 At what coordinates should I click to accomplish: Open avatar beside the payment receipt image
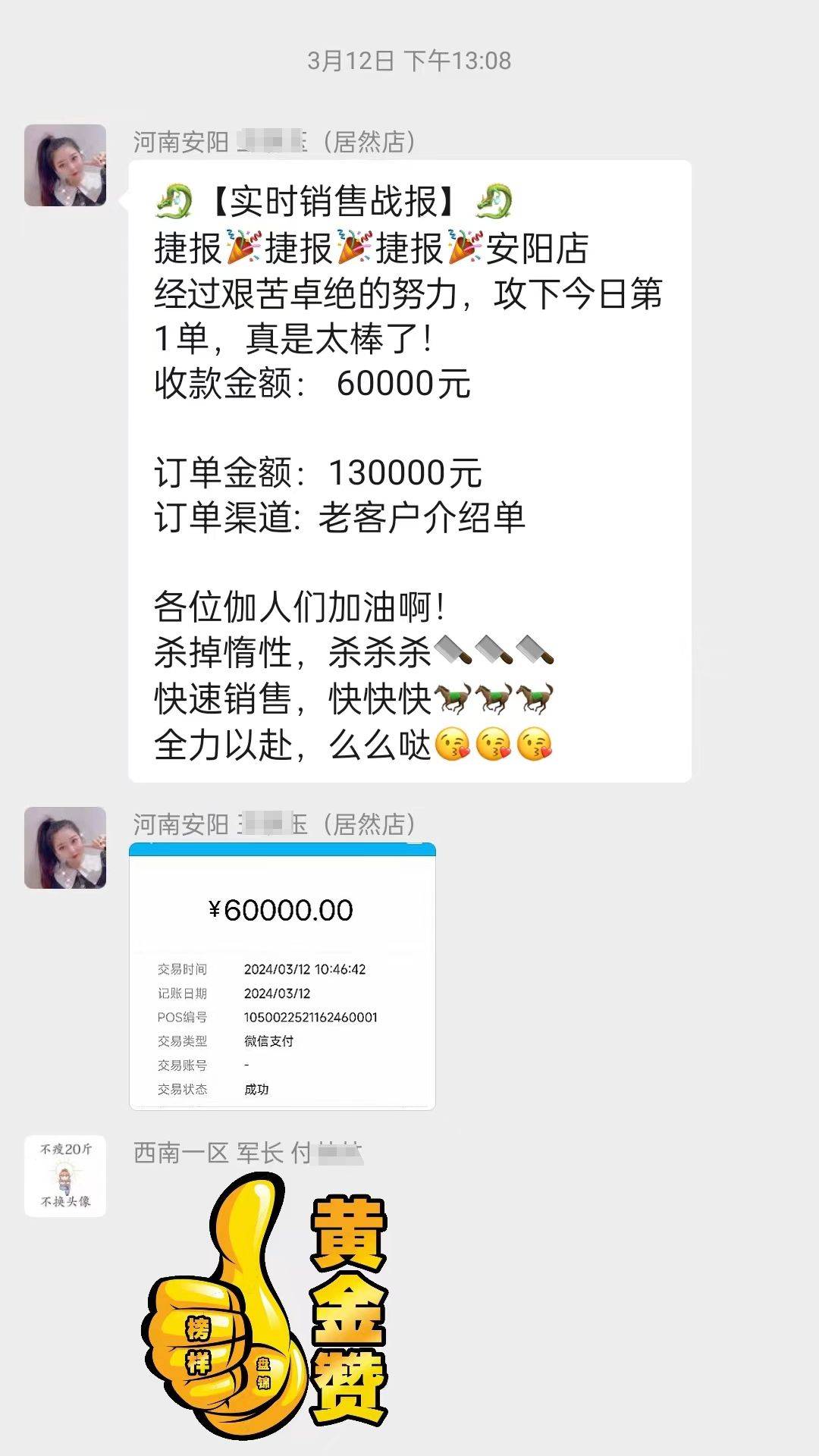click(65, 848)
